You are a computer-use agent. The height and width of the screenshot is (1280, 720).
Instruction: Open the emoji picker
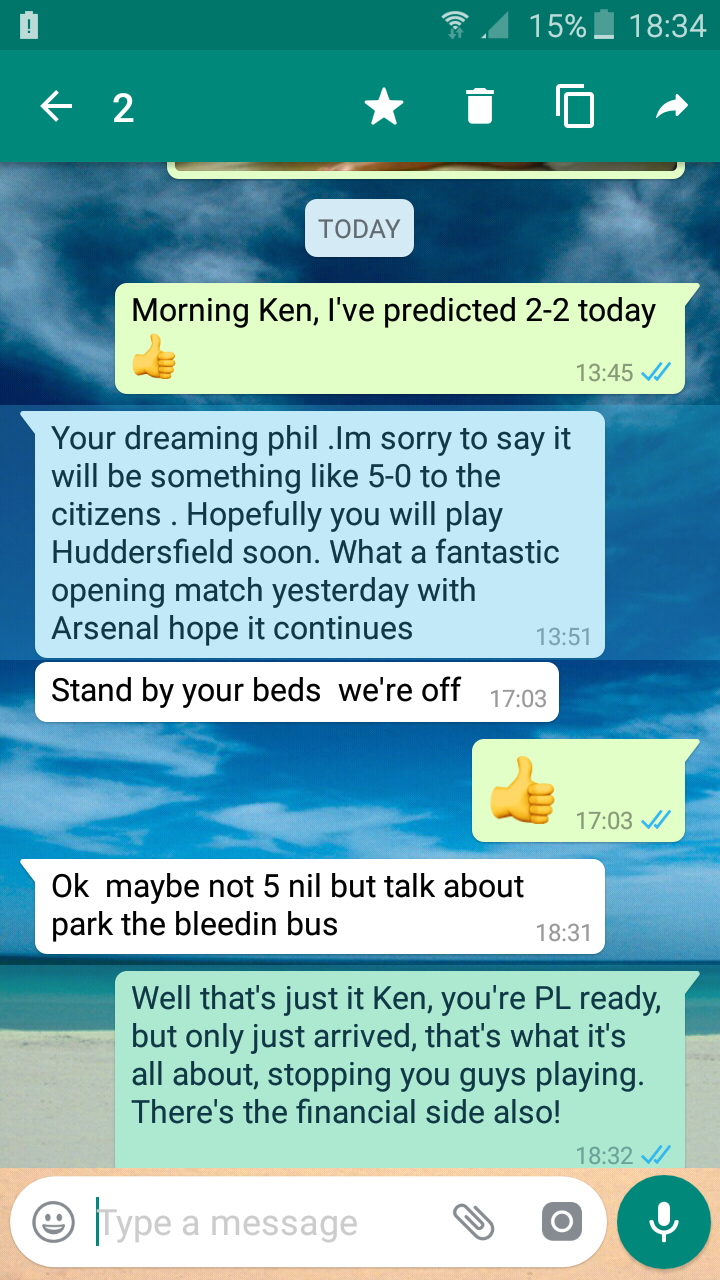tap(54, 1222)
